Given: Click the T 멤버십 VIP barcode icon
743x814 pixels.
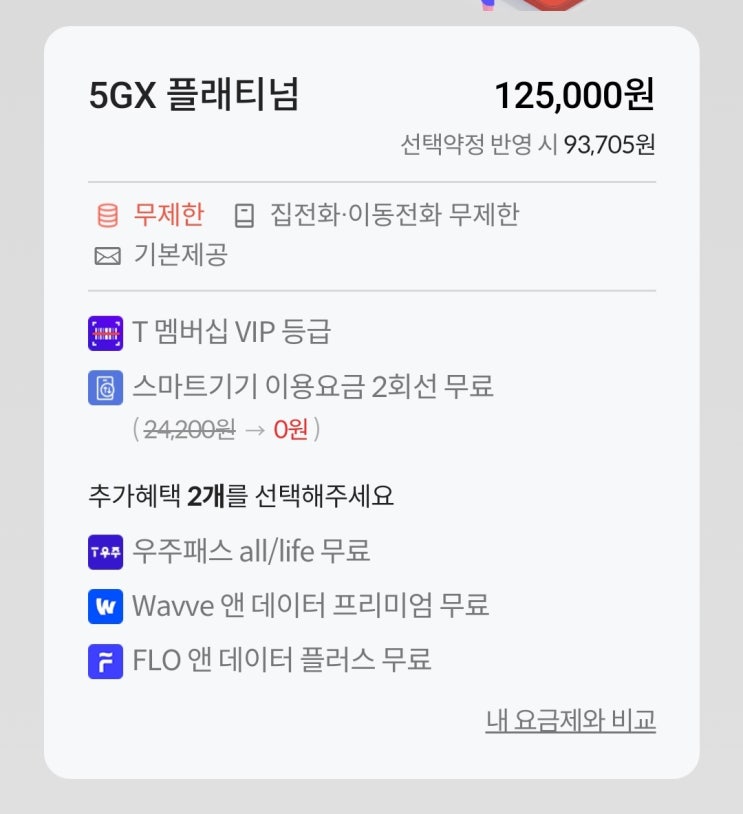Looking at the screenshot, I should [104, 330].
